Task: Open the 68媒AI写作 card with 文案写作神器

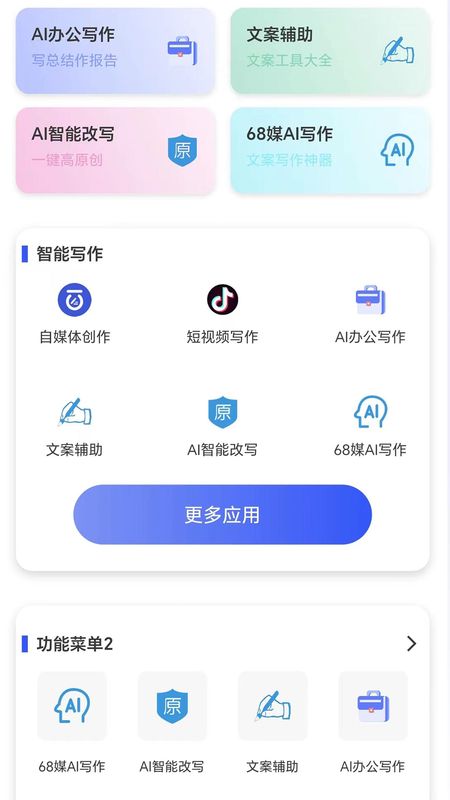Action: tap(330, 150)
